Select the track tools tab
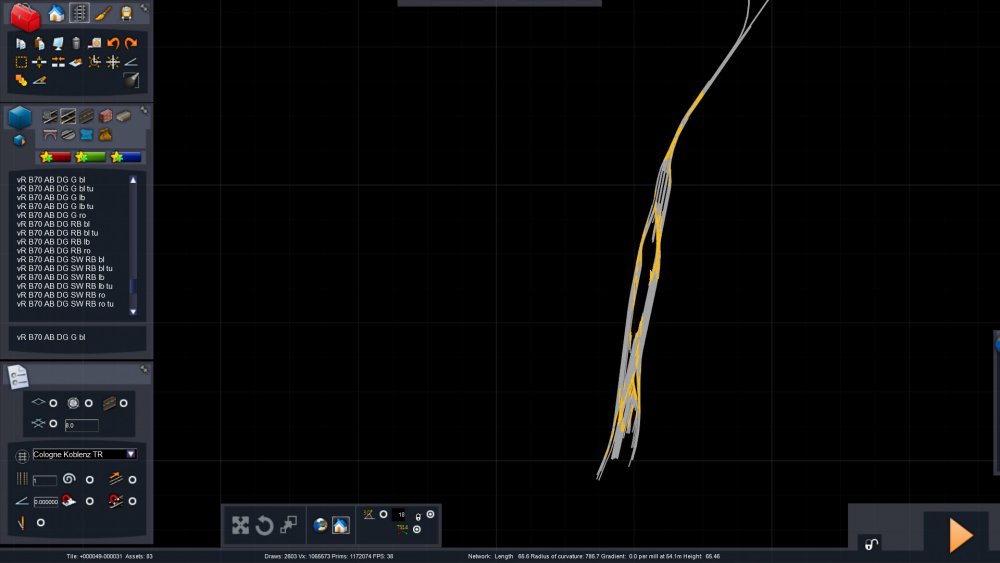This screenshot has height=563, width=1000. [79, 13]
